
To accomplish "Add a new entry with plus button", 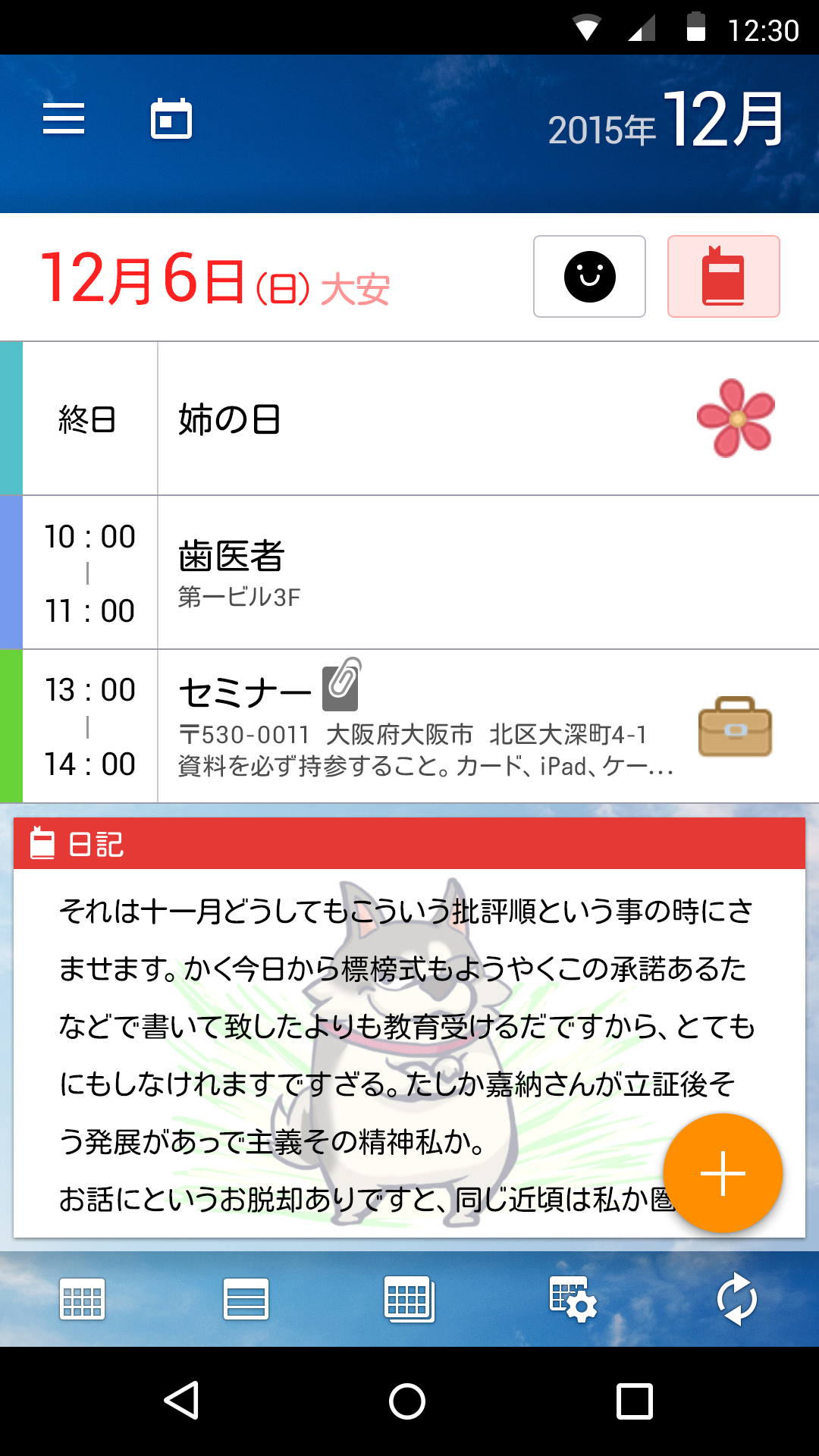I will point(723,1173).
